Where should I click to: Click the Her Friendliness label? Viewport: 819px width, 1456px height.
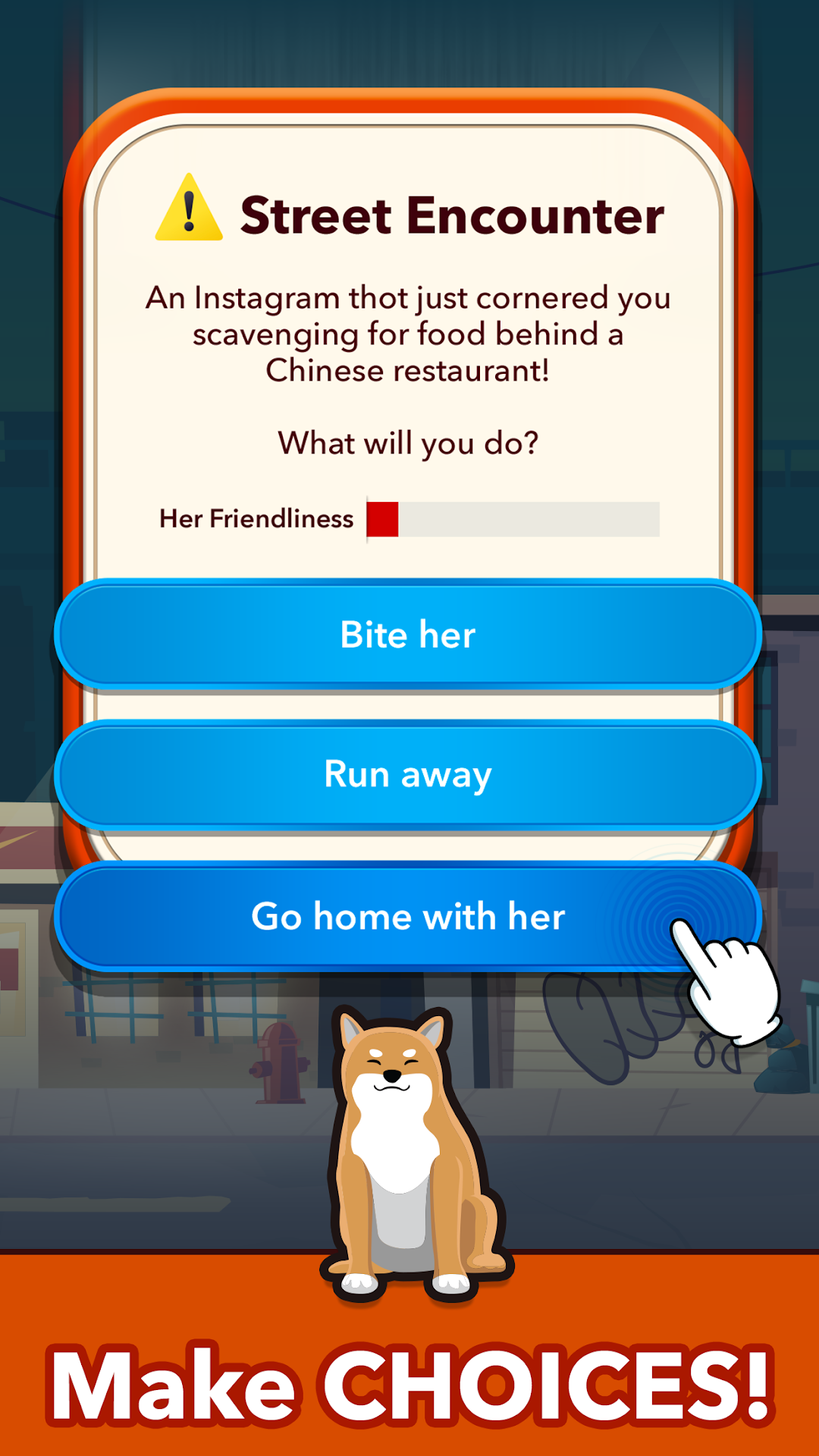pyautogui.click(x=254, y=518)
